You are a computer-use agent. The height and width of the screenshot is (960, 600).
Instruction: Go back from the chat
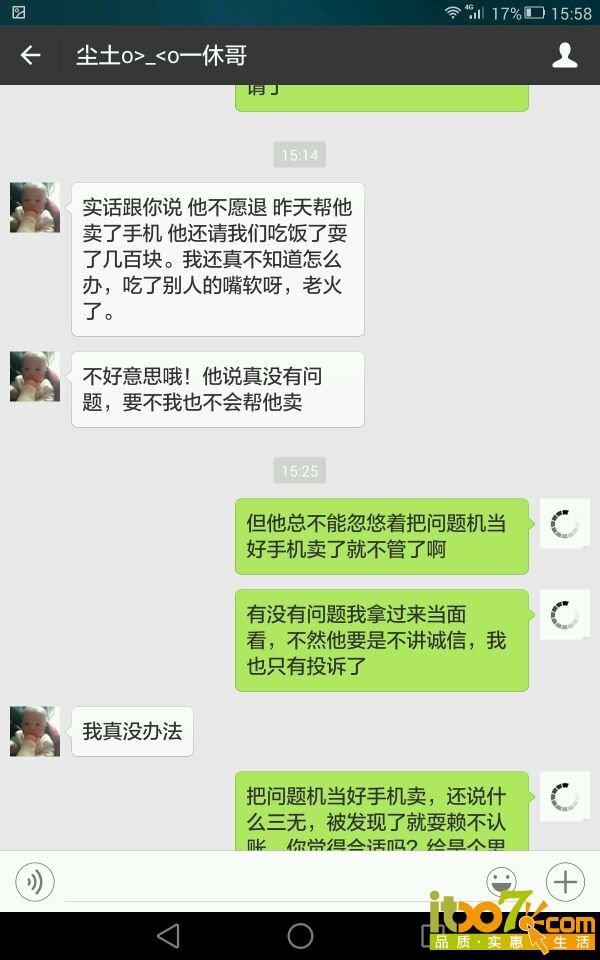[x=31, y=56]
